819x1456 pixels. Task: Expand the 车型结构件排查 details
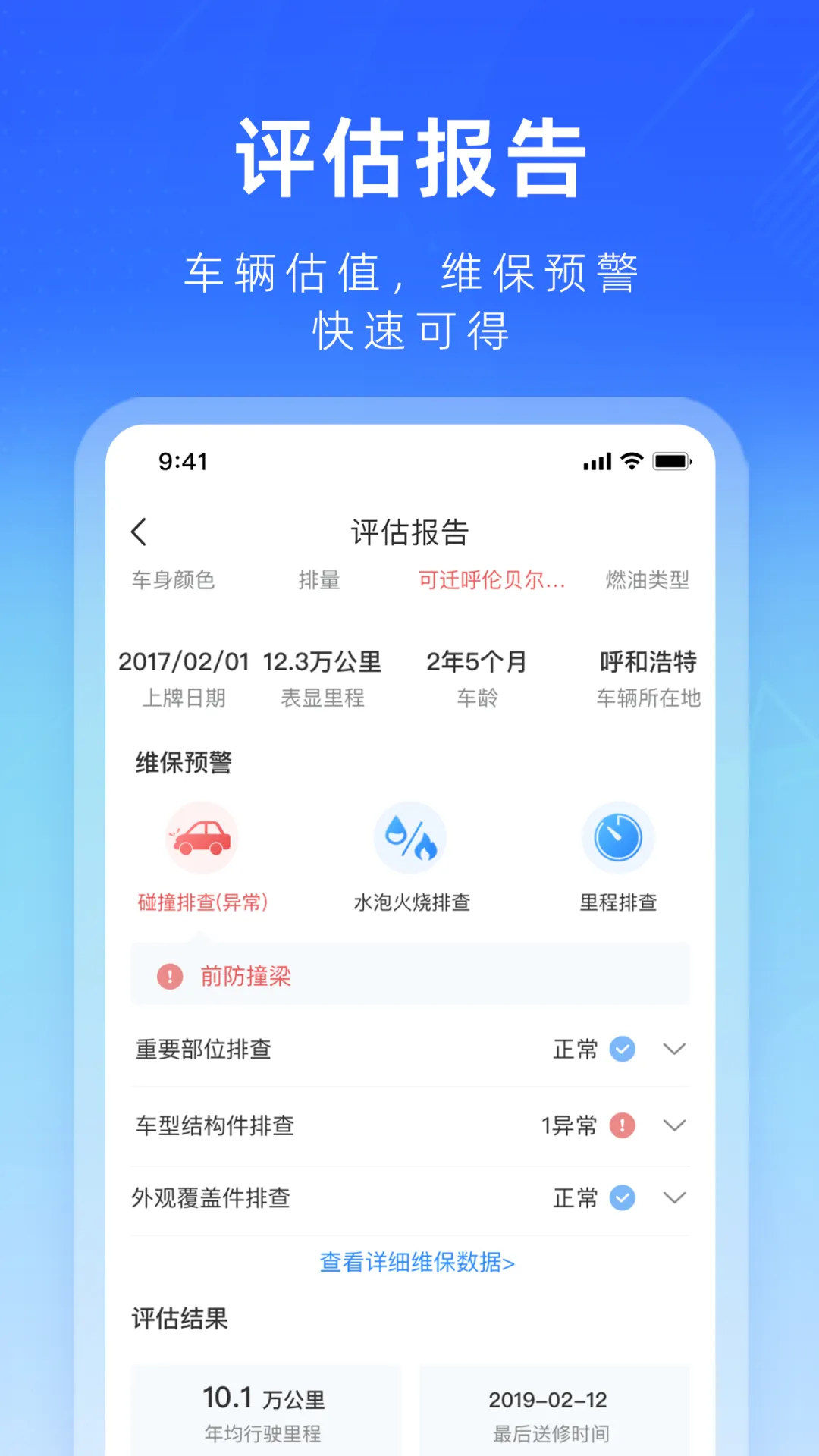(673, 1125)
